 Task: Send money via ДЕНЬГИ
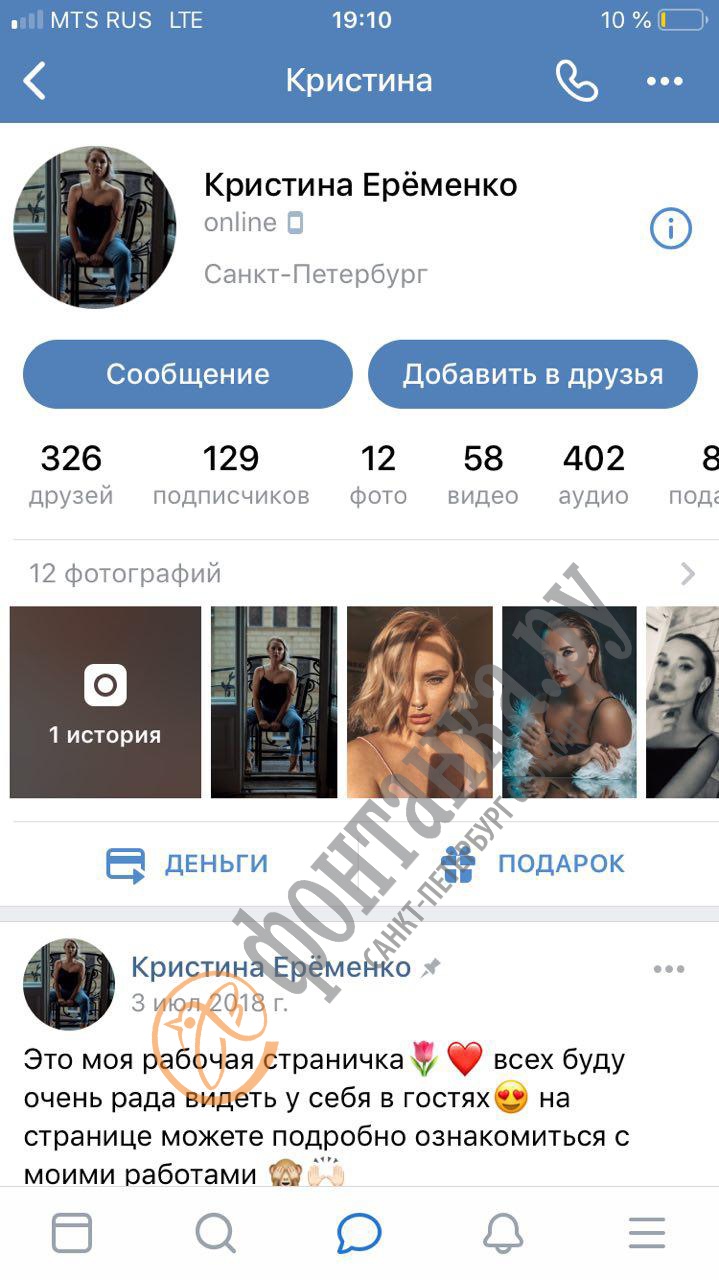187,863
